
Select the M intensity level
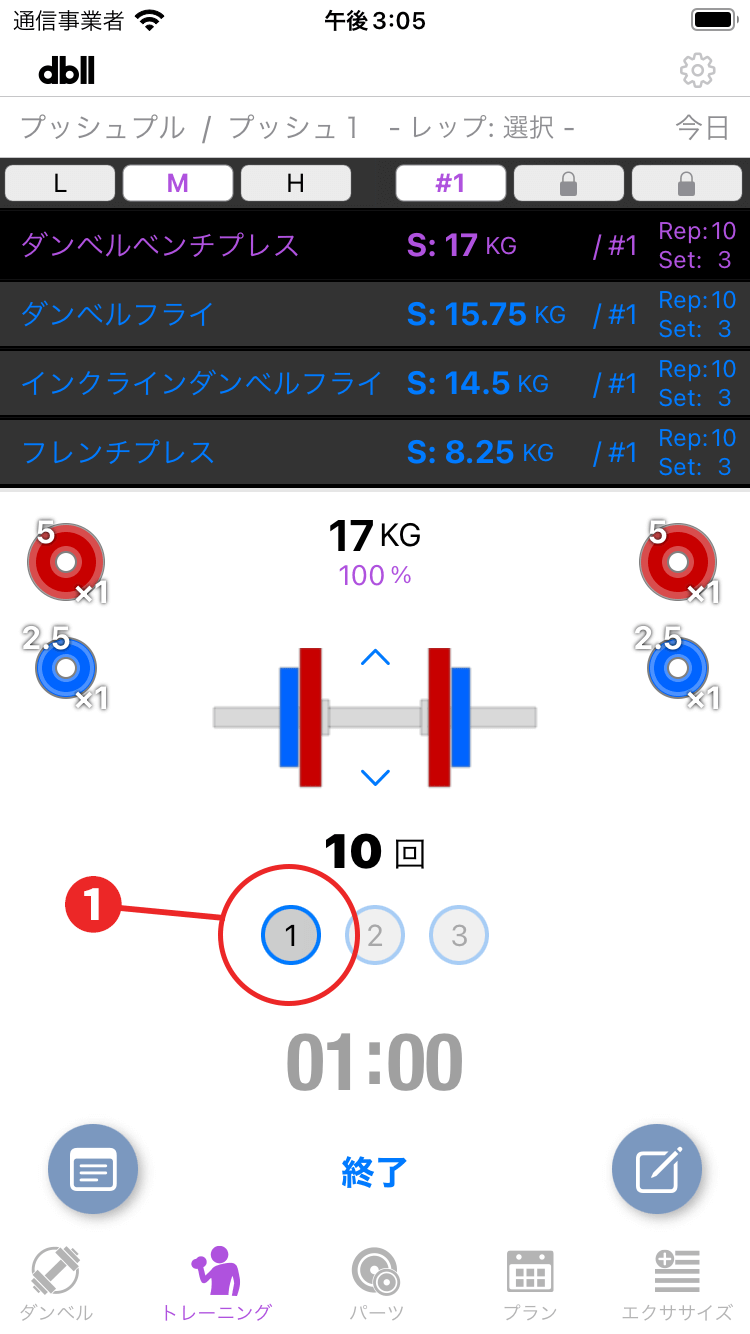pyautogui.click(x=178, y=183)
